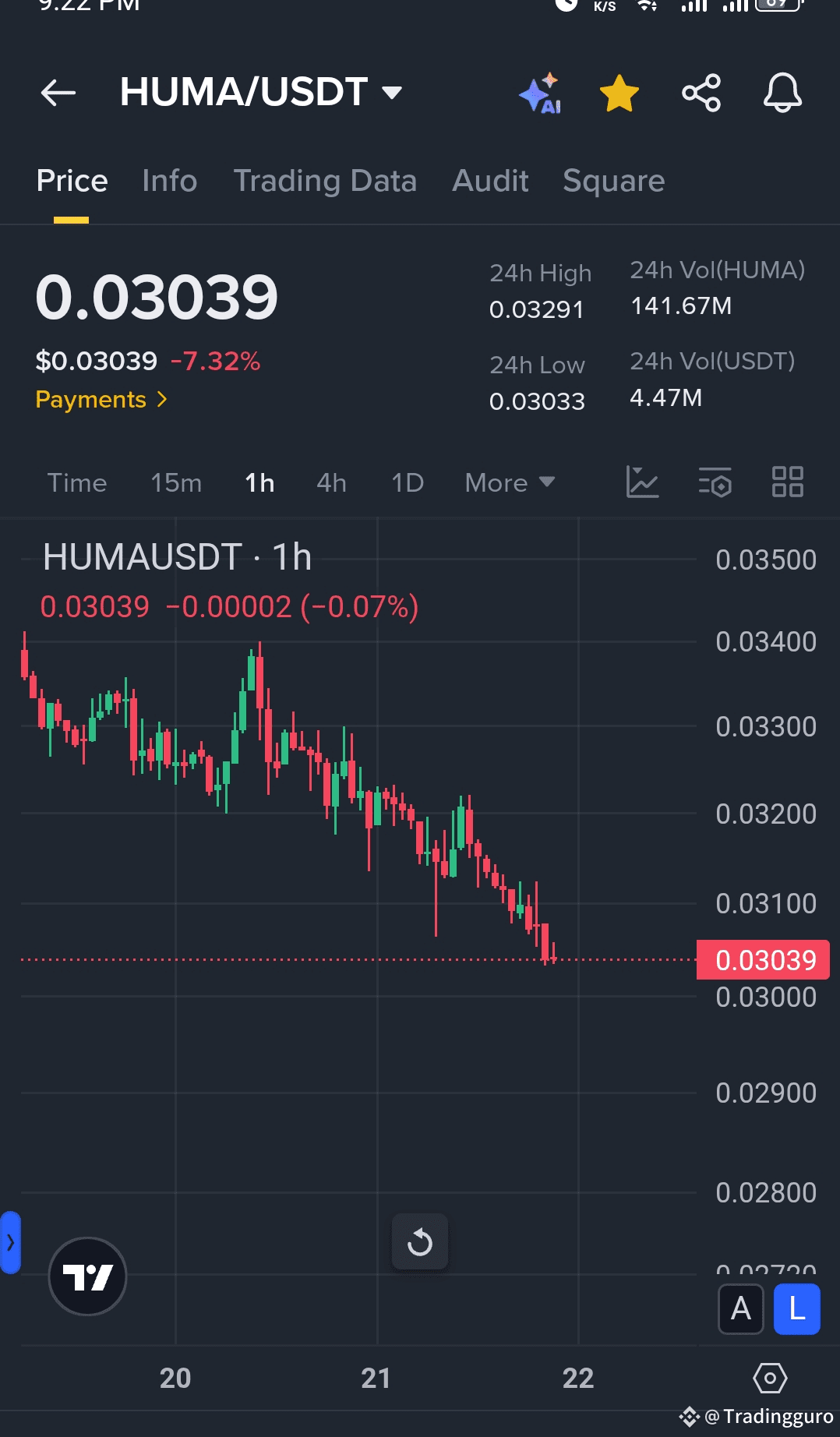Select the 15m interval

click(x=176, y=483)
